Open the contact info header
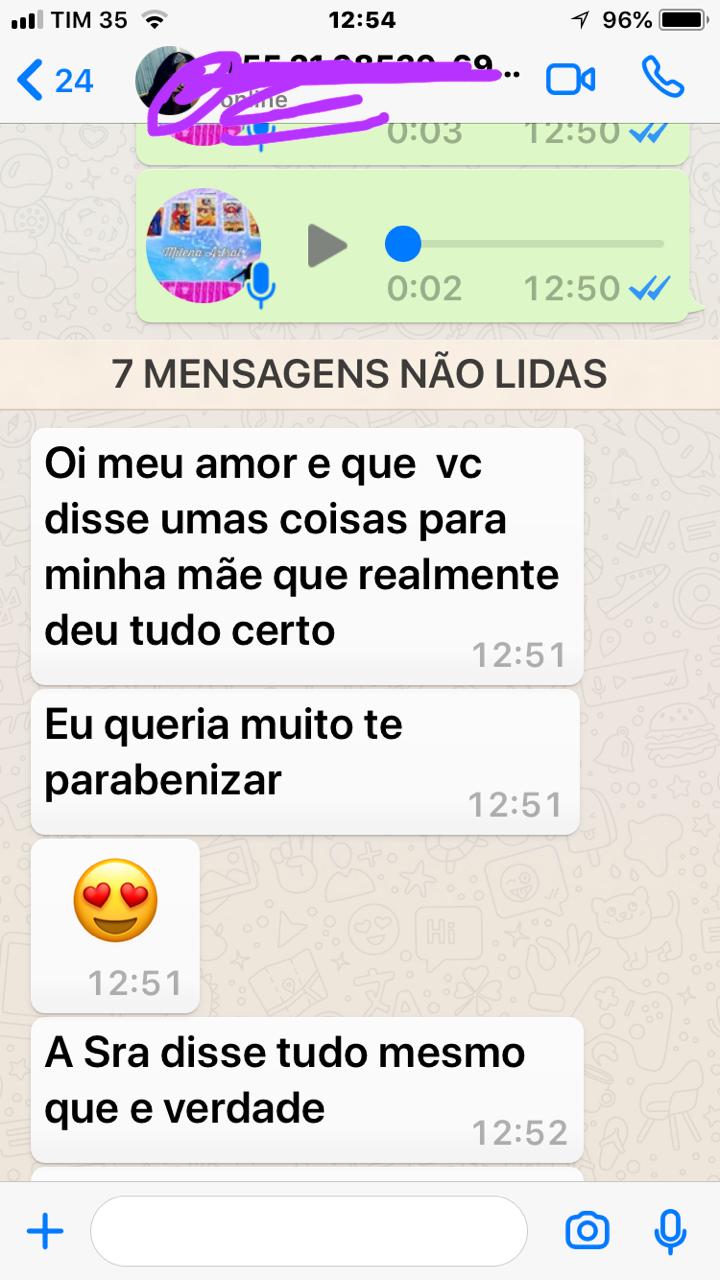Viewport: 720px width, 1280px height. [x=330, y=80]
